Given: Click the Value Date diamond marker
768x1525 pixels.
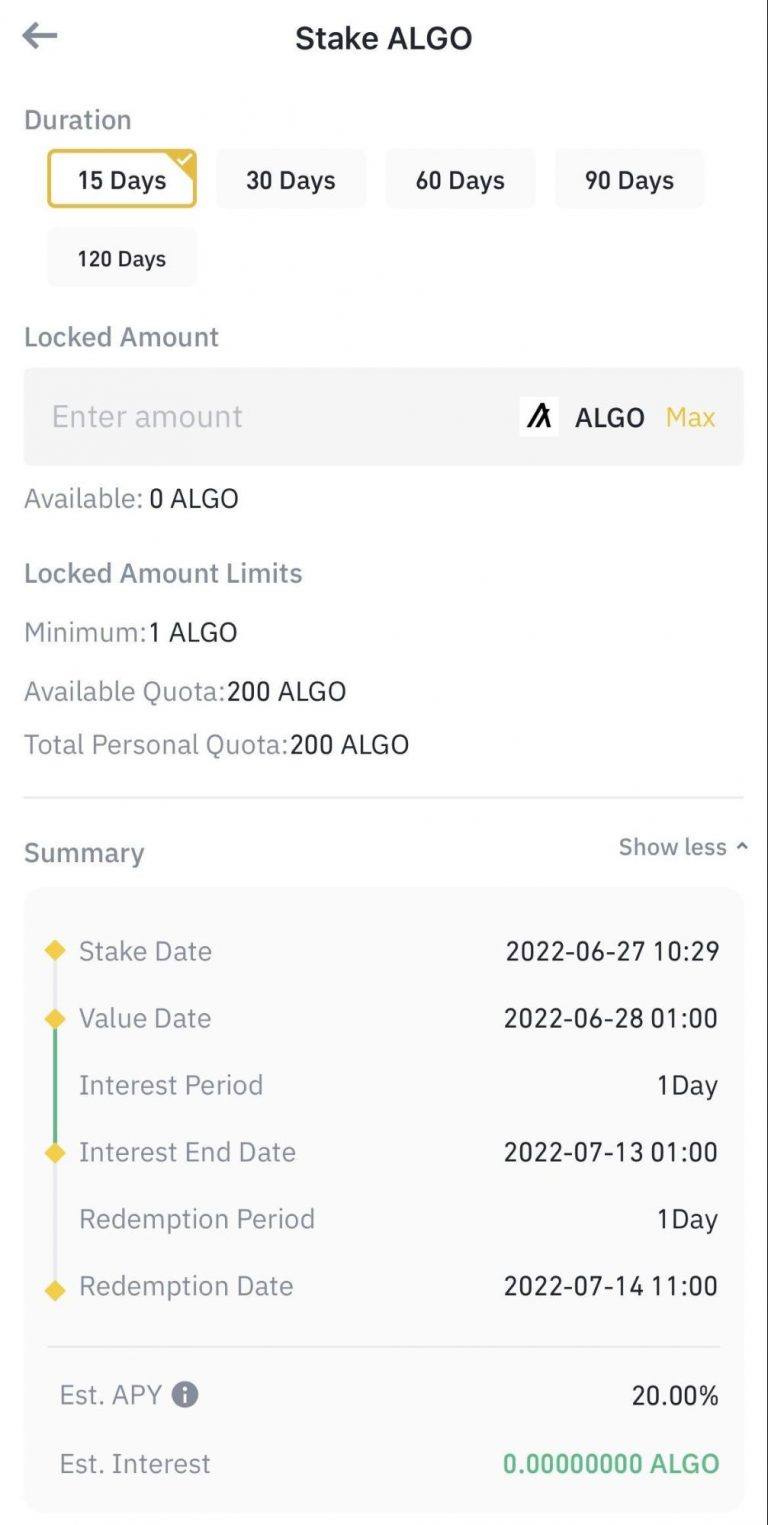Looking at the screenshot, I should [54, 1018].
